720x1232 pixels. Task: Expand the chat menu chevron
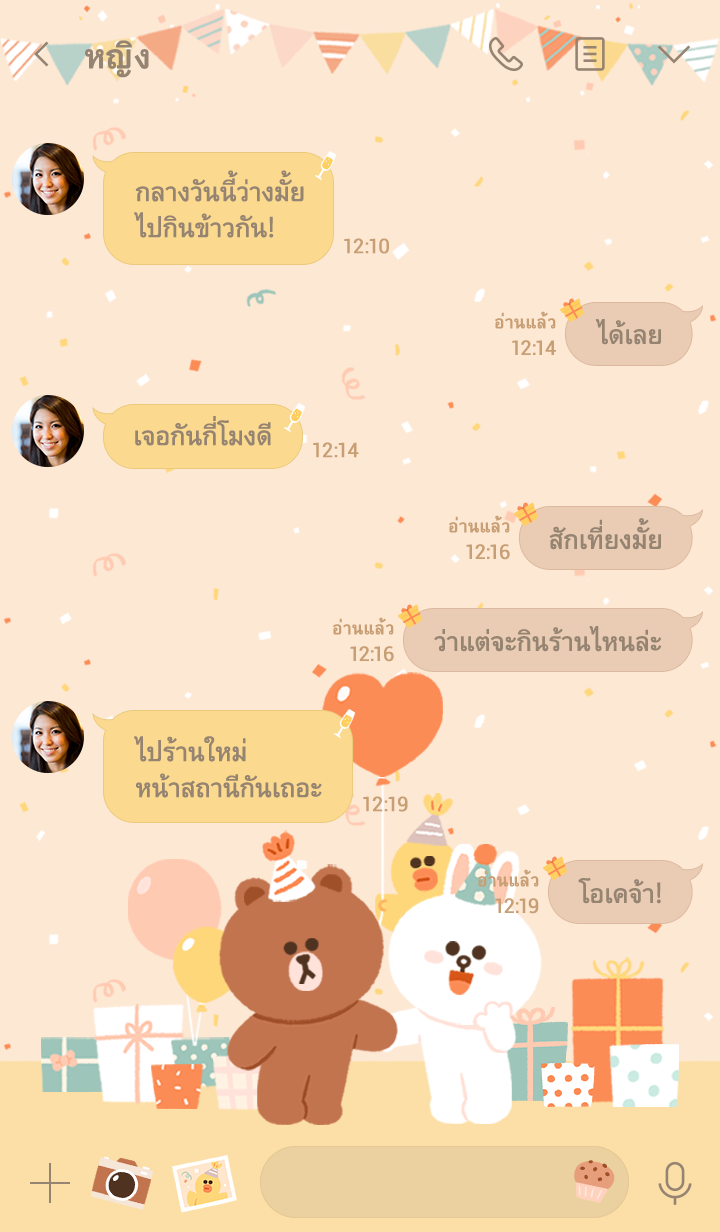674,54
